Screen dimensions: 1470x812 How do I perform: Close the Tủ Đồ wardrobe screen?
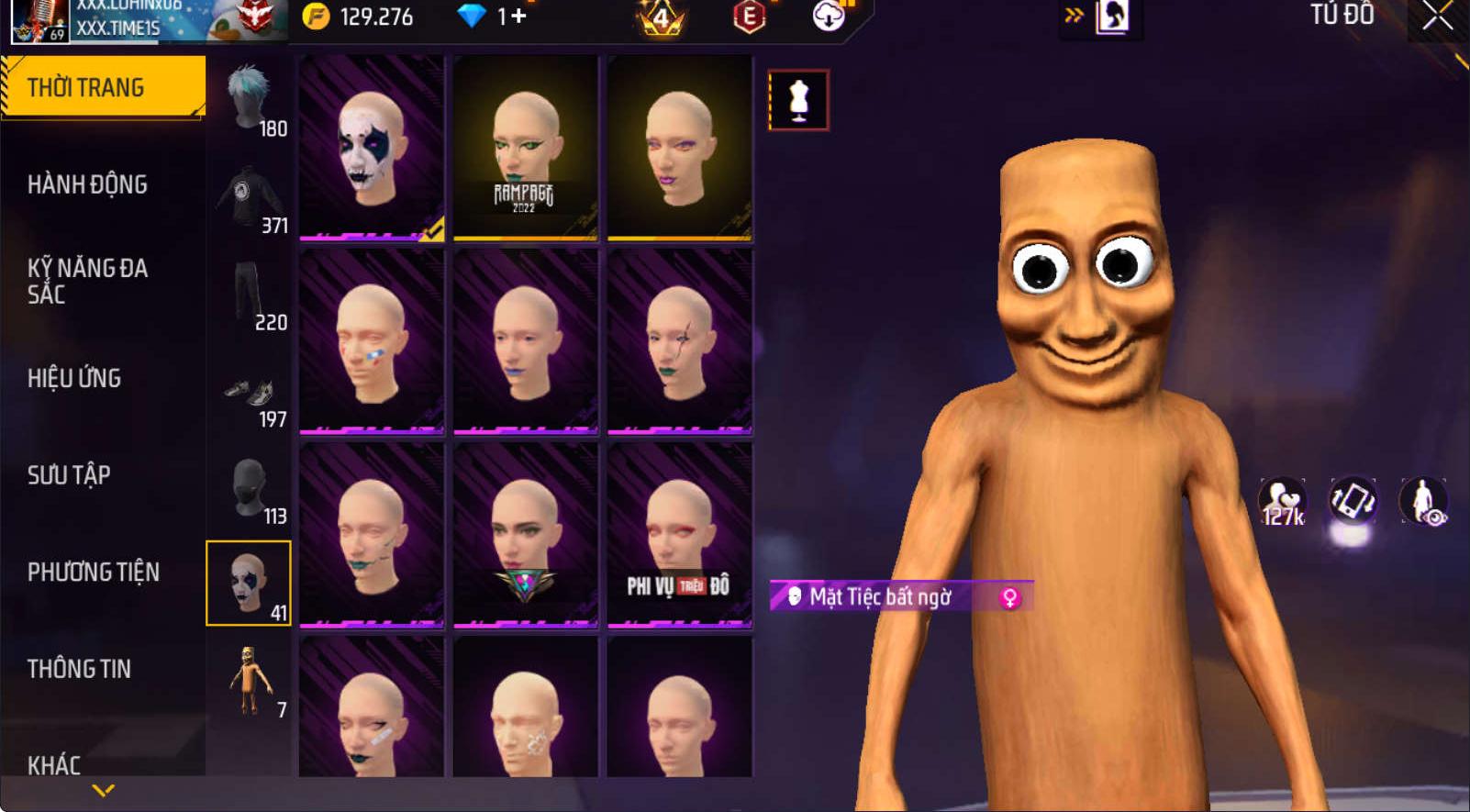[x=1438, y=16]
